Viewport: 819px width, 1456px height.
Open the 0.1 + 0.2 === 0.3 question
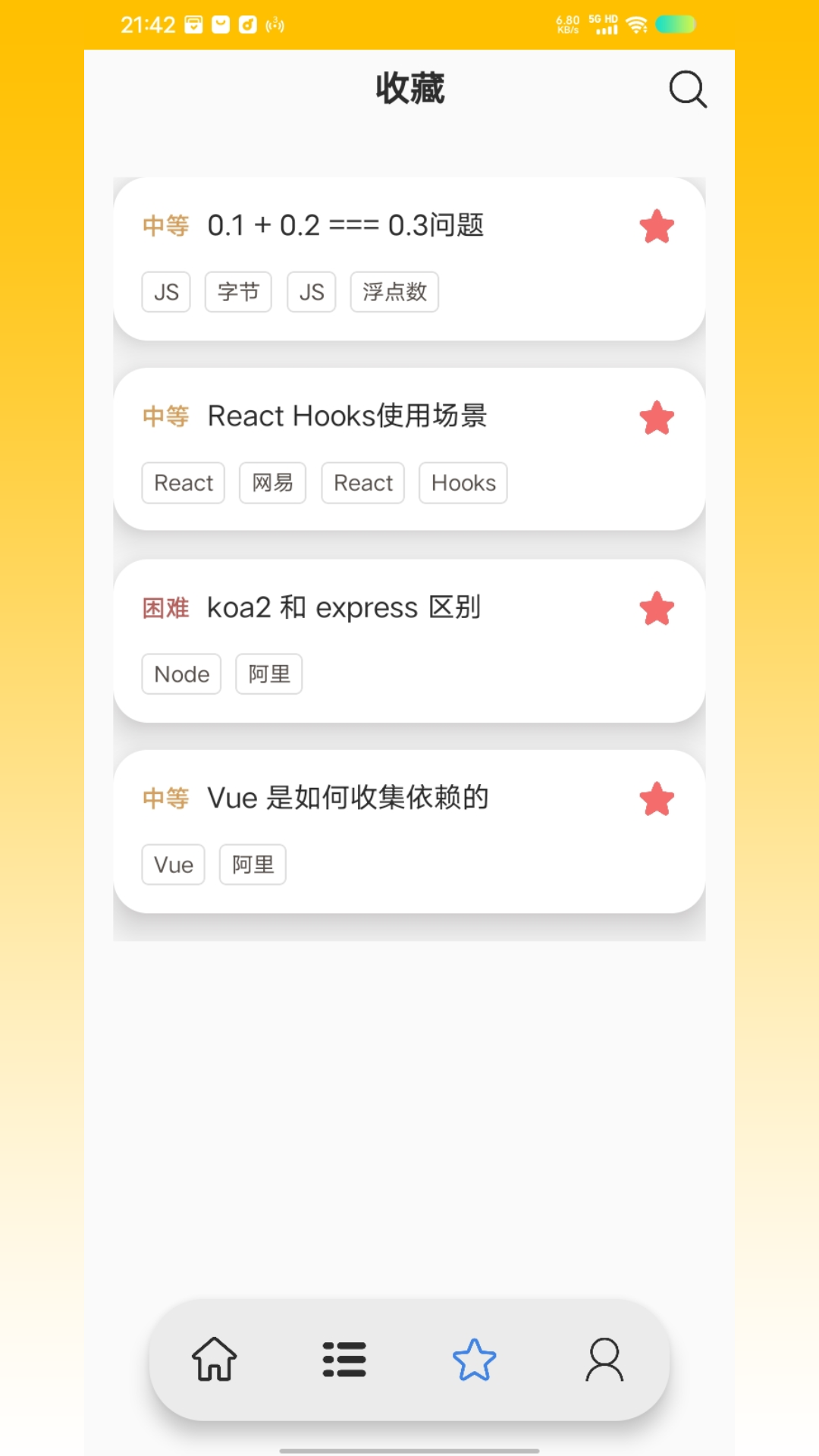pyautogui.click(x=346, y=225)
